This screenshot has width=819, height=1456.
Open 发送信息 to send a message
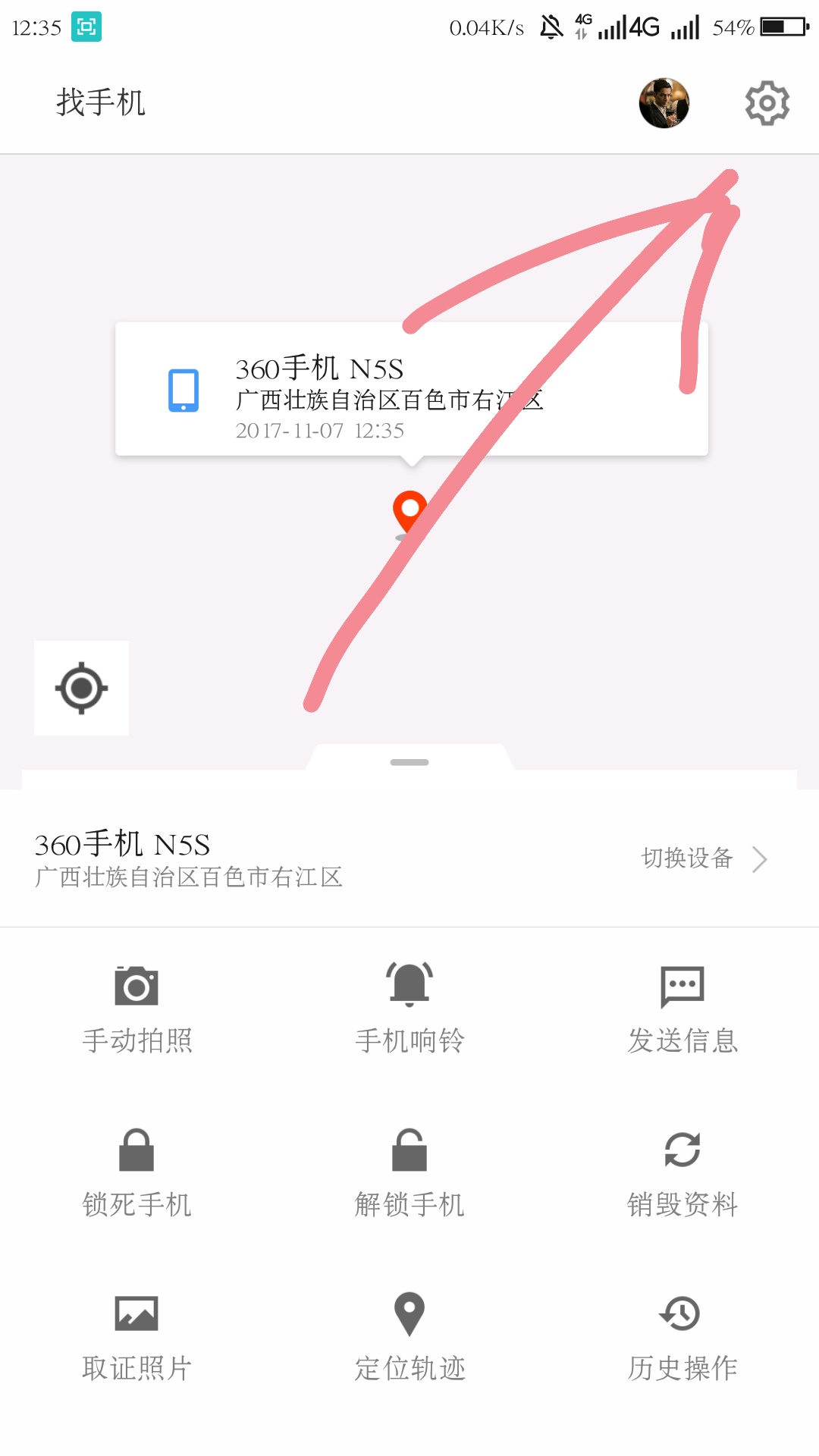tap(682, 1009)
